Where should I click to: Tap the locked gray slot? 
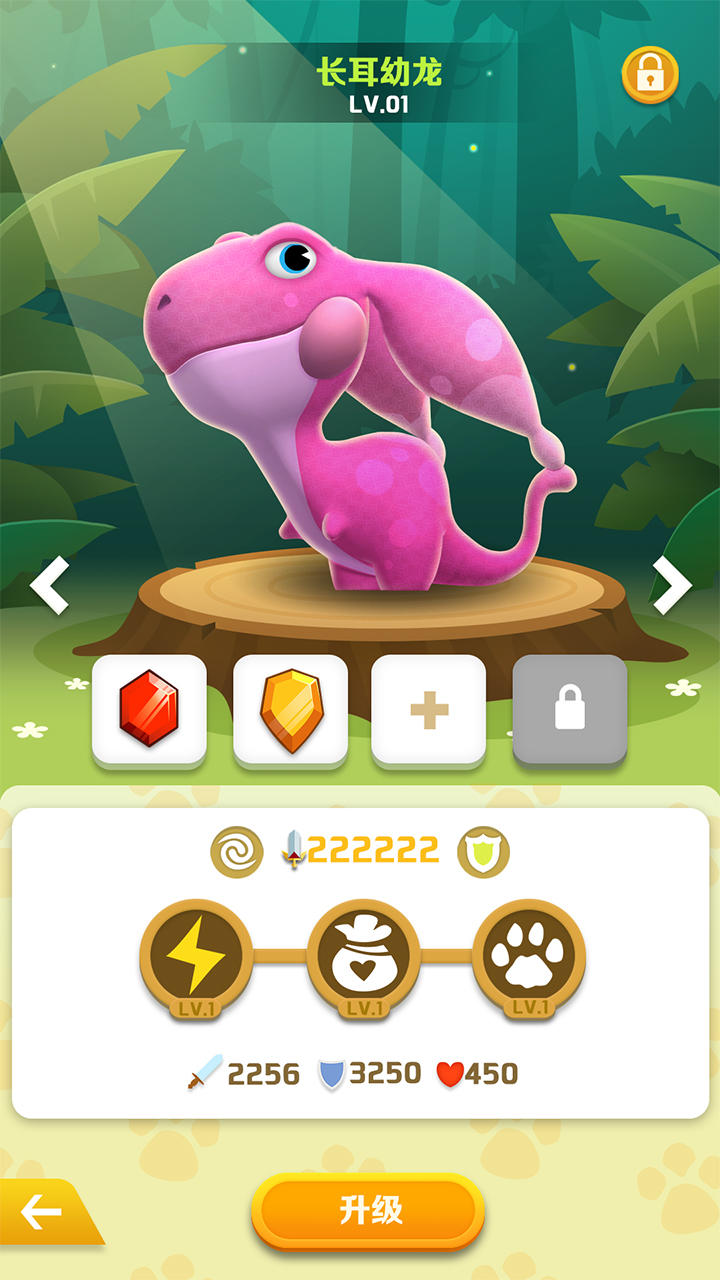pyautogui.click(x=570, y=710)
